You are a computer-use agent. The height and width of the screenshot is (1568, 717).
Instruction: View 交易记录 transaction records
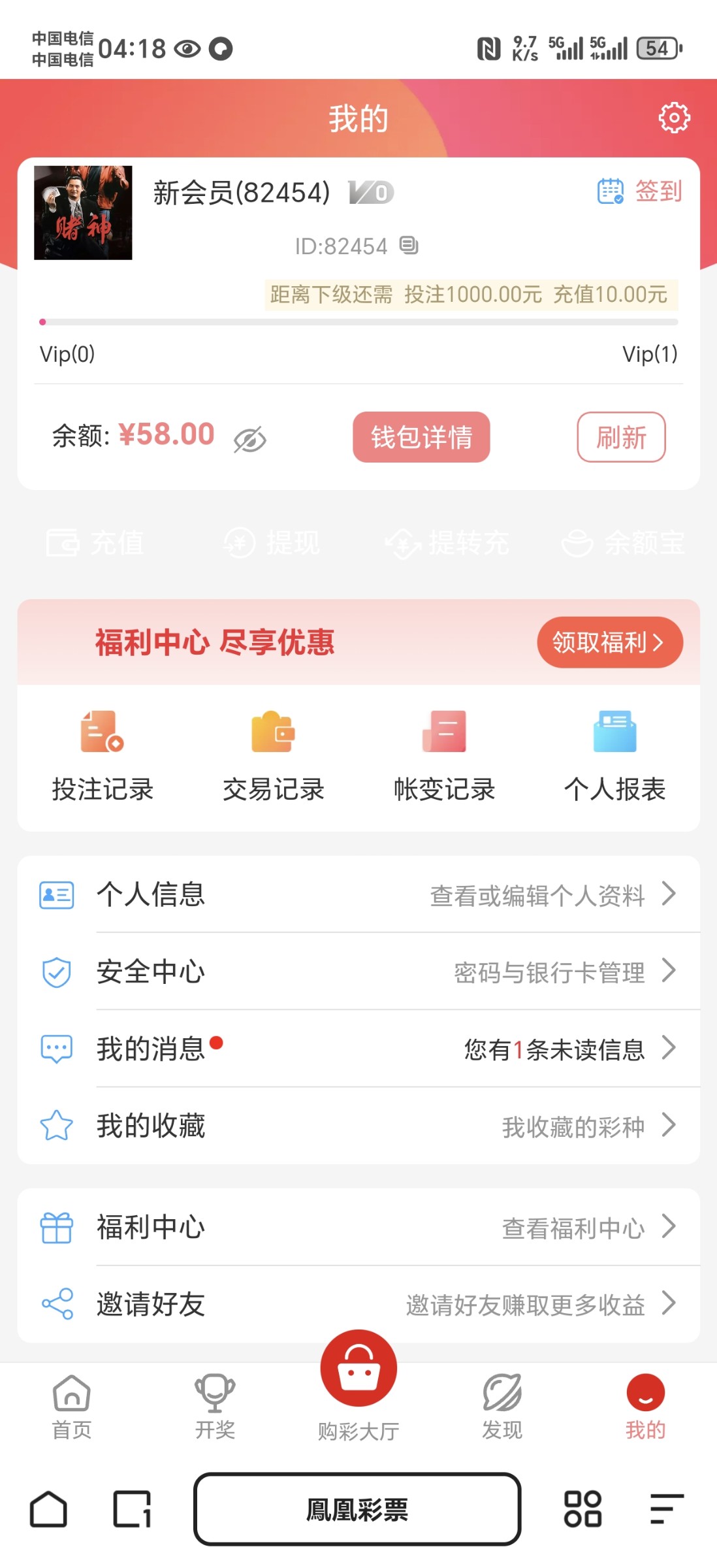(274, 755)
